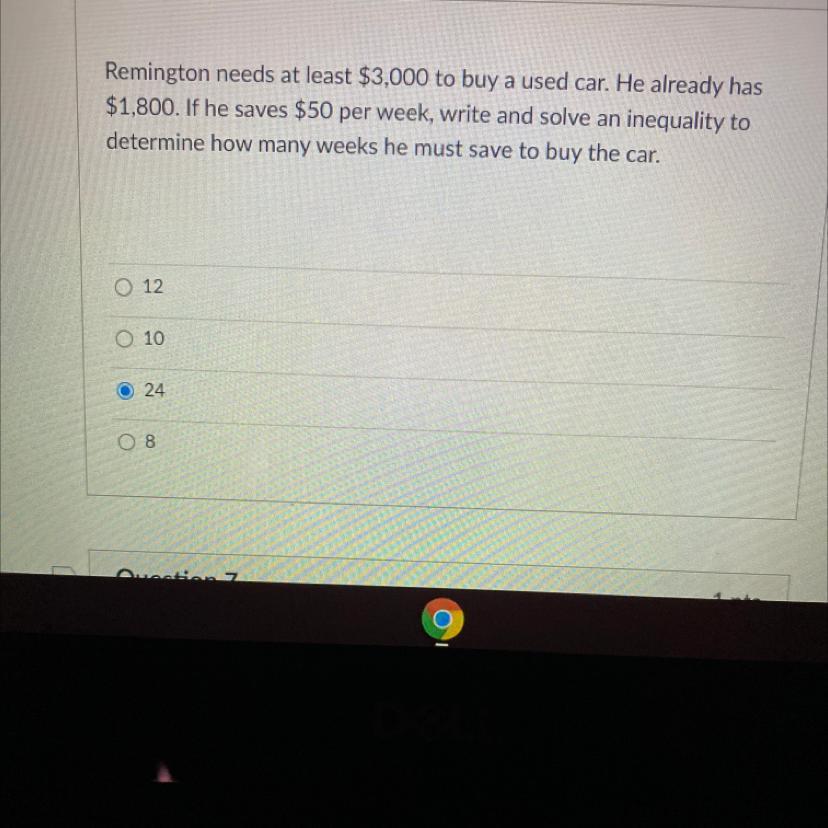Select the 24 answer choice
This screenshot has width=828, height=828.
pyautogui.click(x=125, y=391)
